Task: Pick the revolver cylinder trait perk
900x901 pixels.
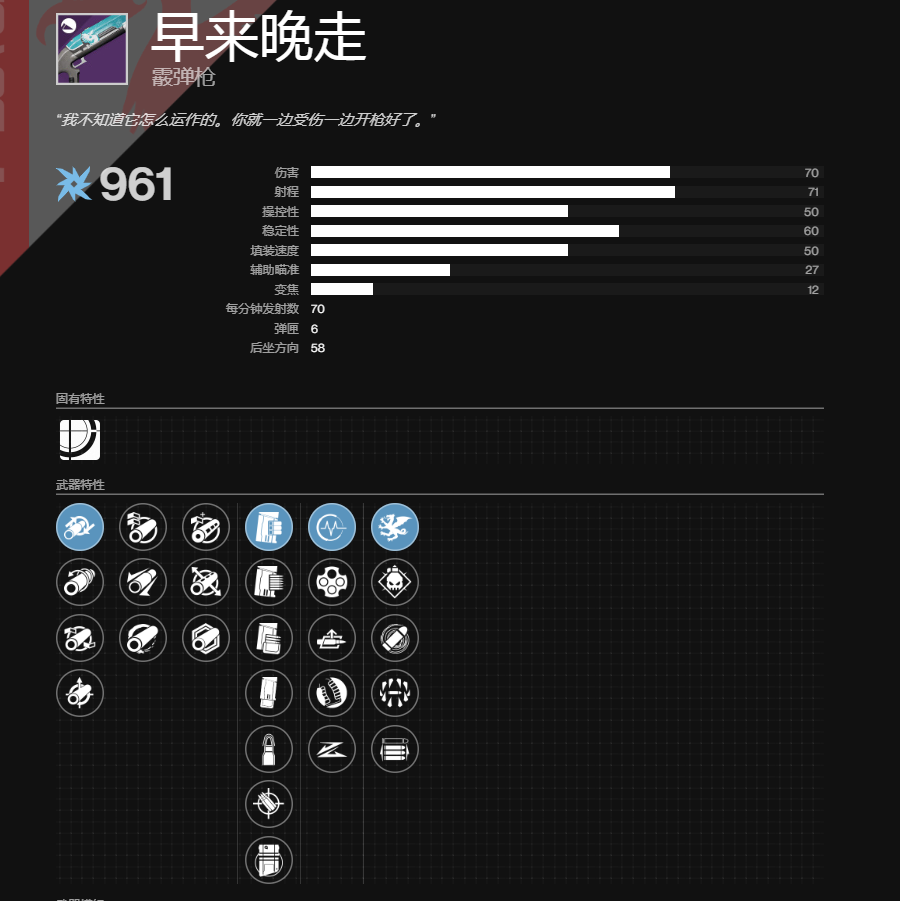Action: pos(332,582)
